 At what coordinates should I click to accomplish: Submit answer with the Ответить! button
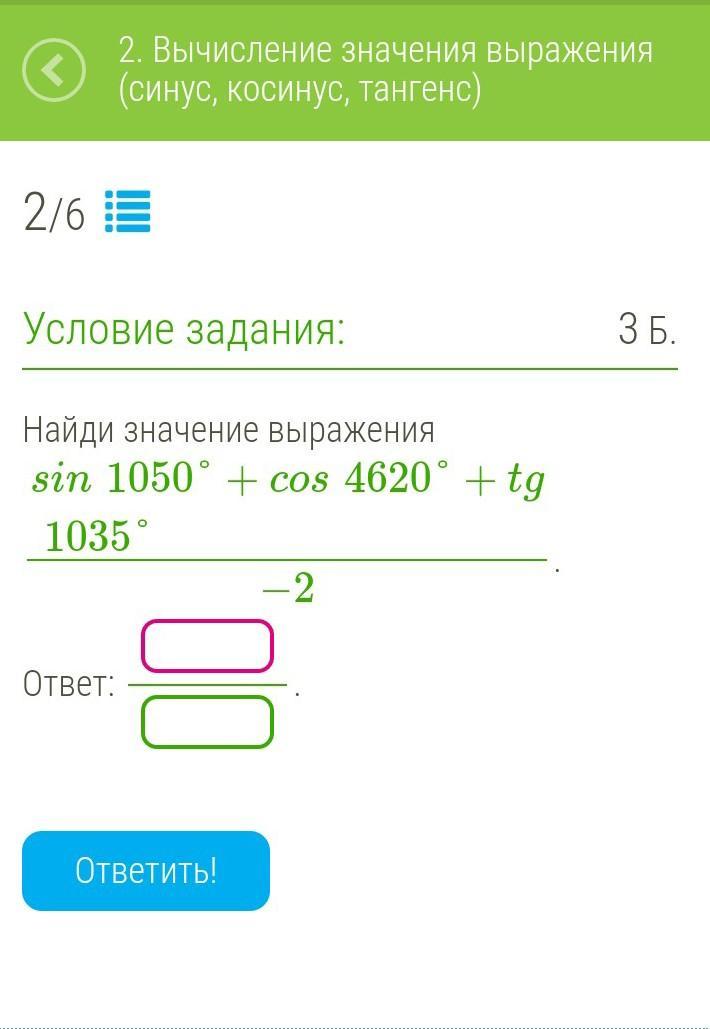(x=146, y=871)
